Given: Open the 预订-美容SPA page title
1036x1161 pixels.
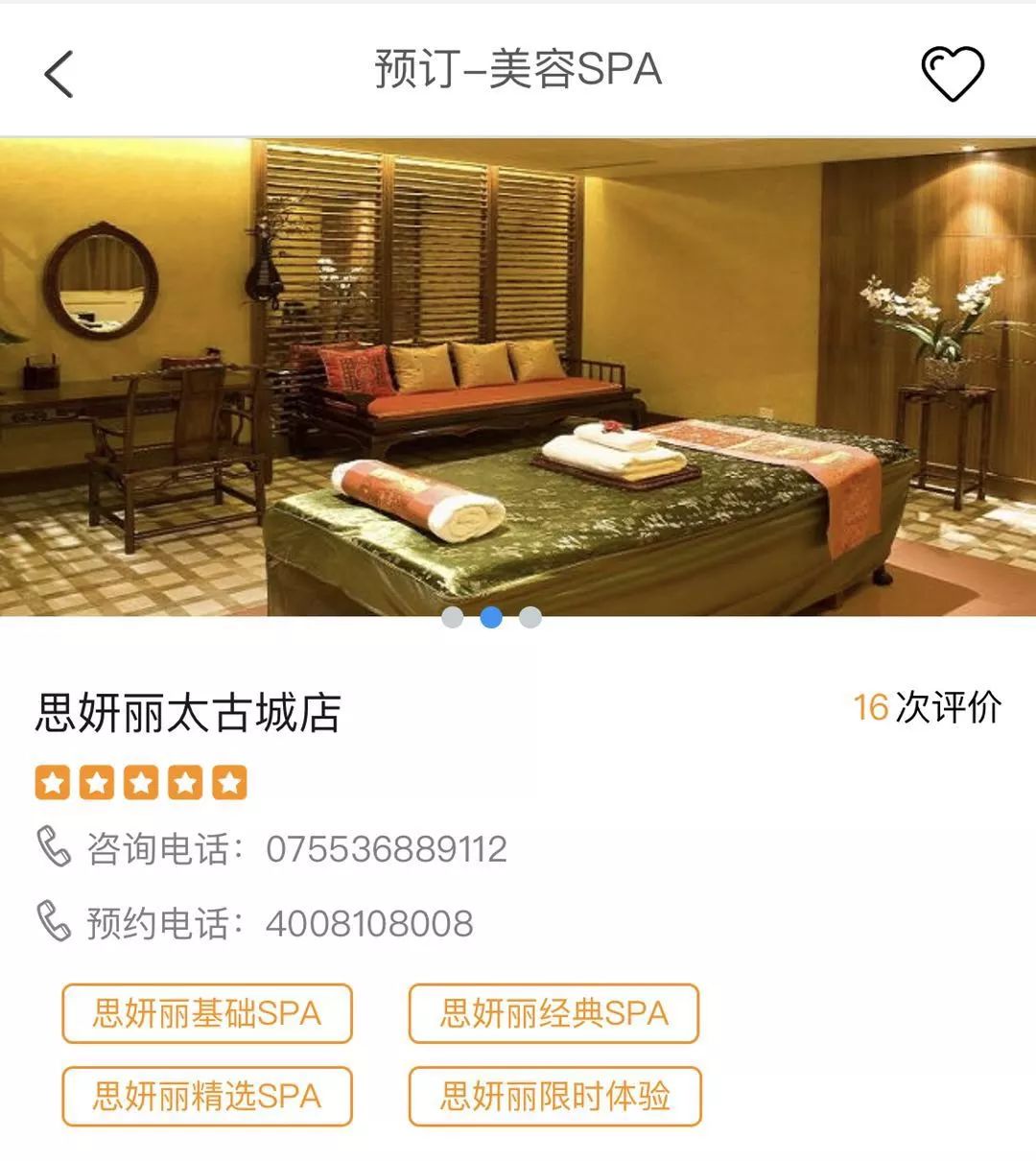Looking at the screenshot, I should tap(518, 72).
